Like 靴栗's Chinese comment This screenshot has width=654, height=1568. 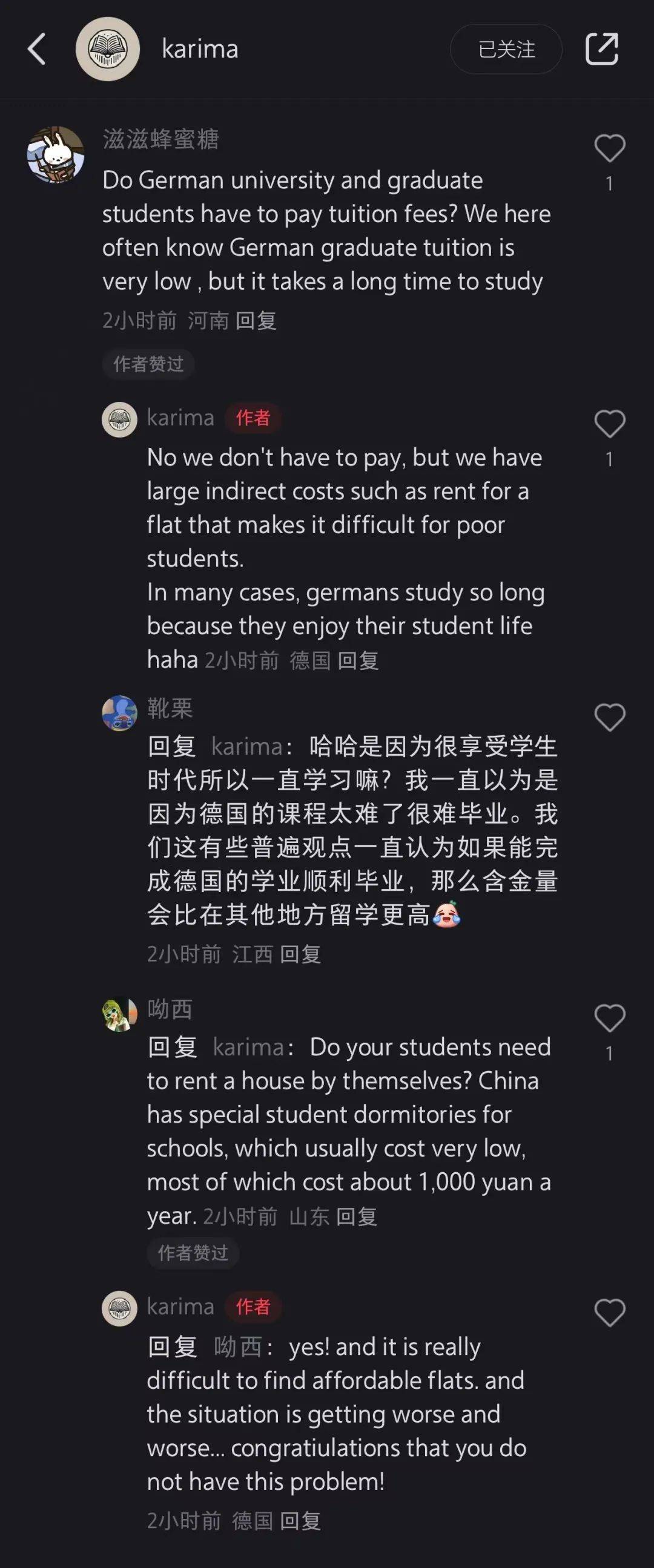[610, 717]
